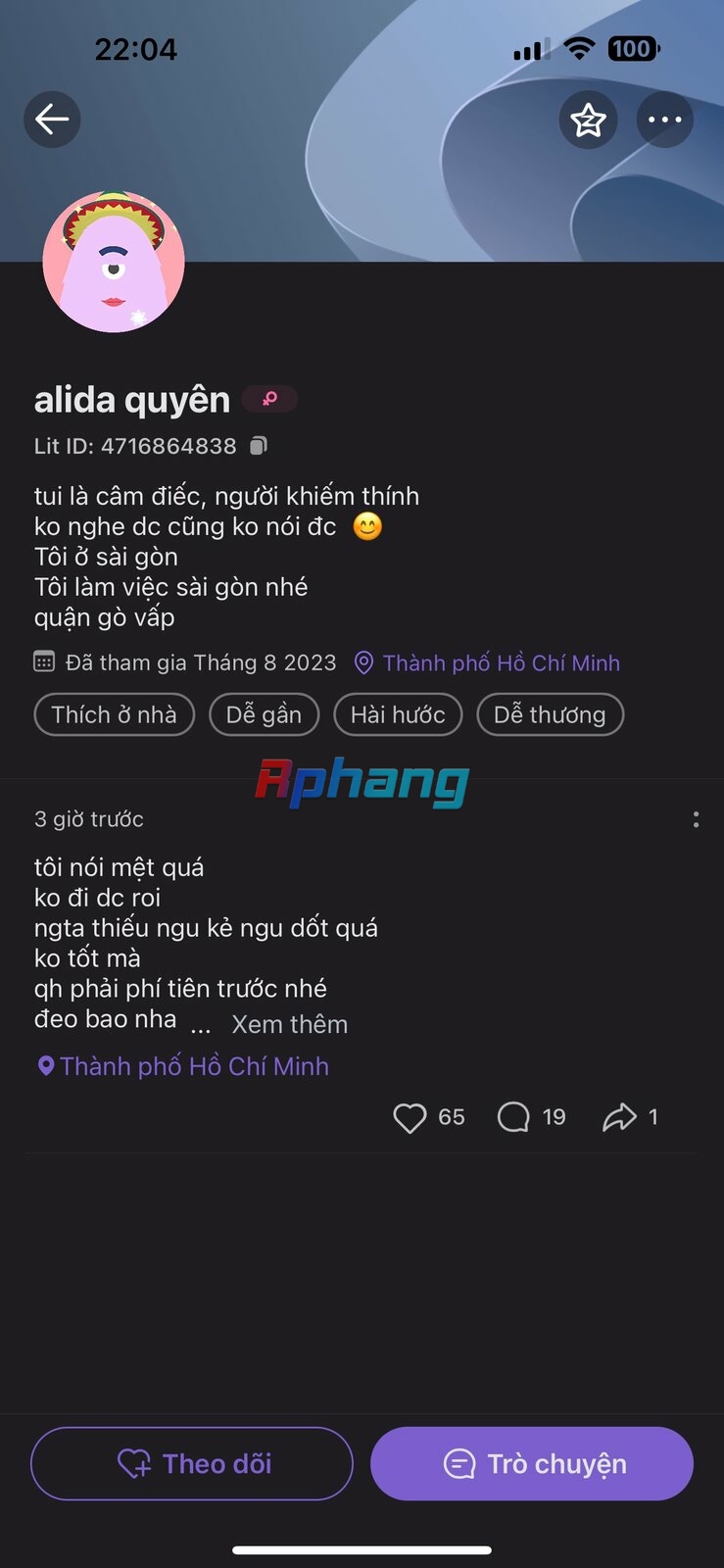Screen dimensions: 724x1568
Task: Go back using the arrow icon
Action: pos(52,120)
